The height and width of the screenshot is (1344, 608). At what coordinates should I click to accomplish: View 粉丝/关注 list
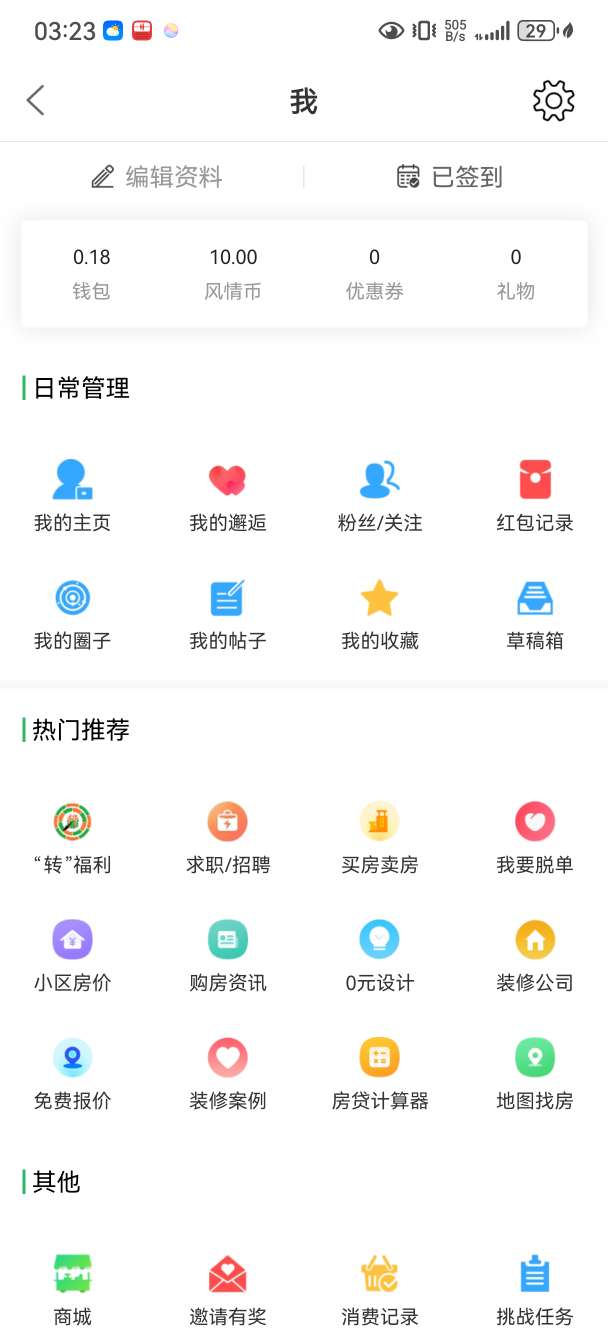coord(380,497)
